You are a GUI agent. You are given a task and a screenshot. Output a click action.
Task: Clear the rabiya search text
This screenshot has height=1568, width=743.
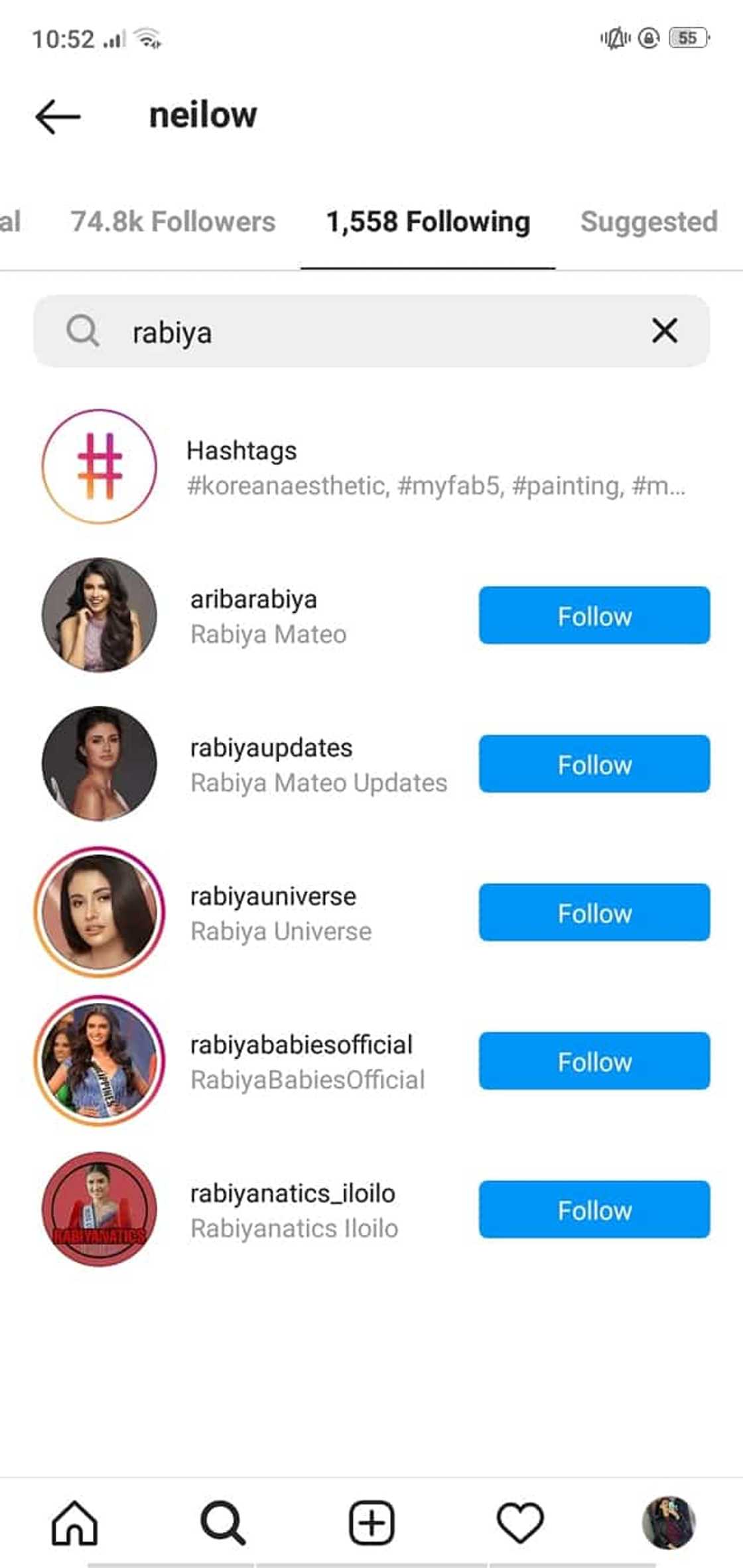click(x=664, y=330)
